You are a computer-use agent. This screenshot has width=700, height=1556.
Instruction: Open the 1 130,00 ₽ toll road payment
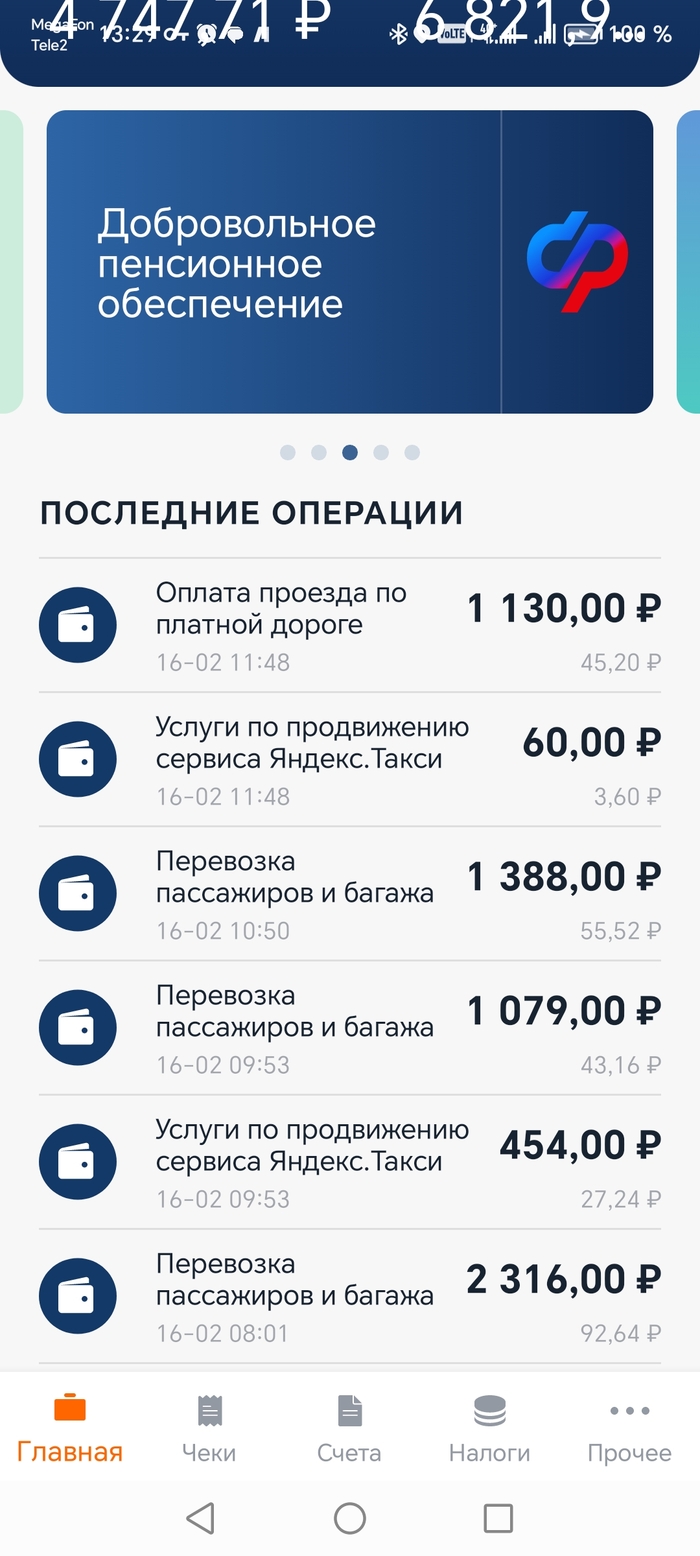pyautogui.click(x=349, y=625)
